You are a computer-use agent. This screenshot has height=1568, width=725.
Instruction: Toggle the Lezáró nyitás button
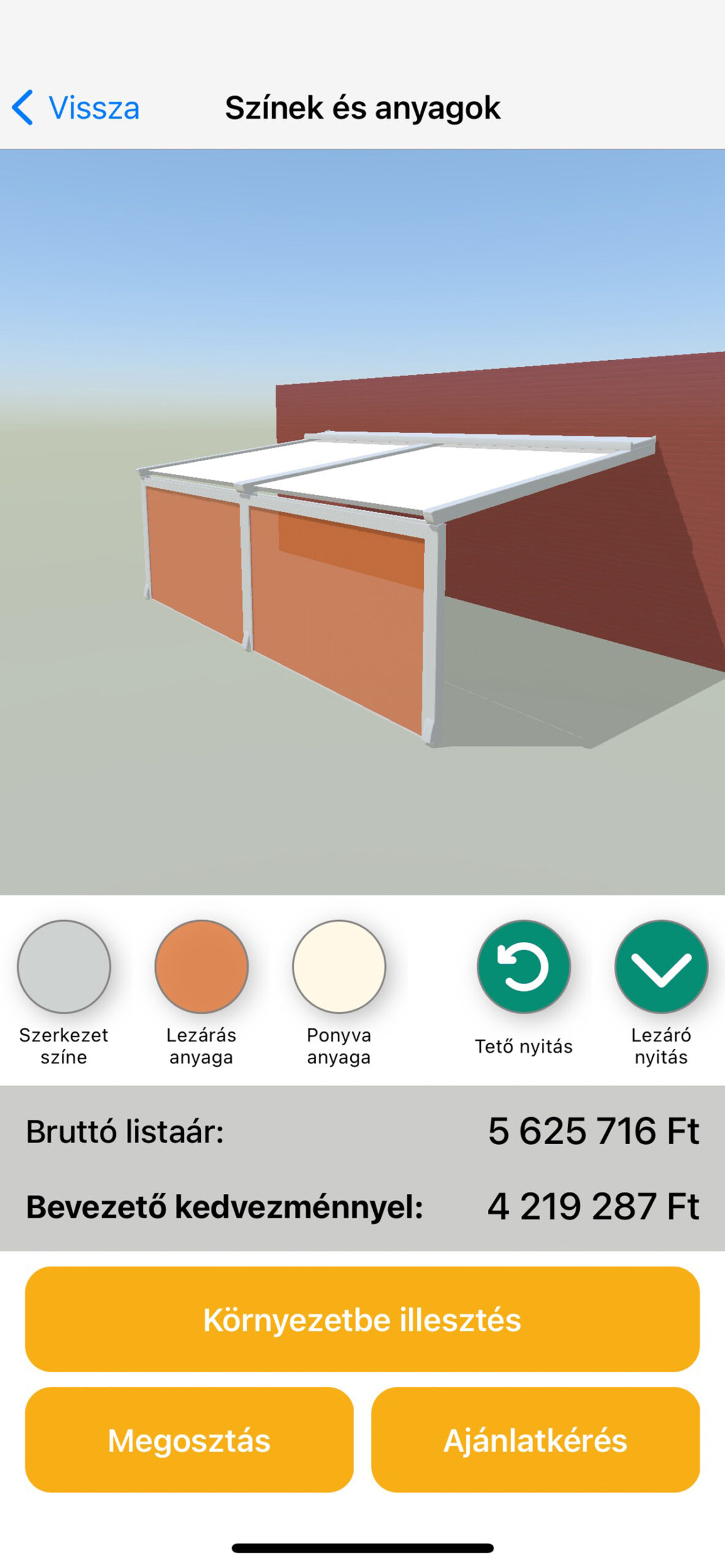(x=661, y=966)
